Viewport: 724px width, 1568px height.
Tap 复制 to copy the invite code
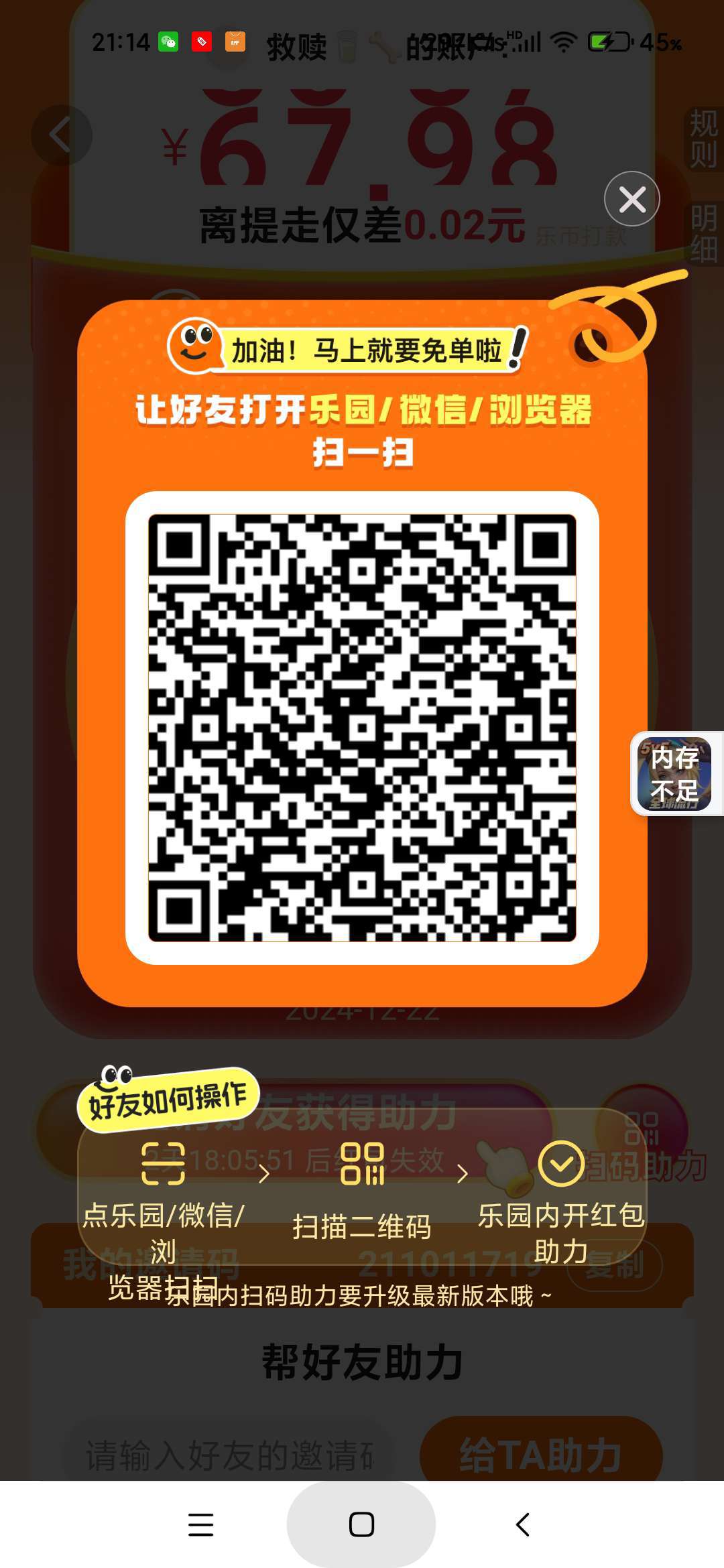[615, 1264]
